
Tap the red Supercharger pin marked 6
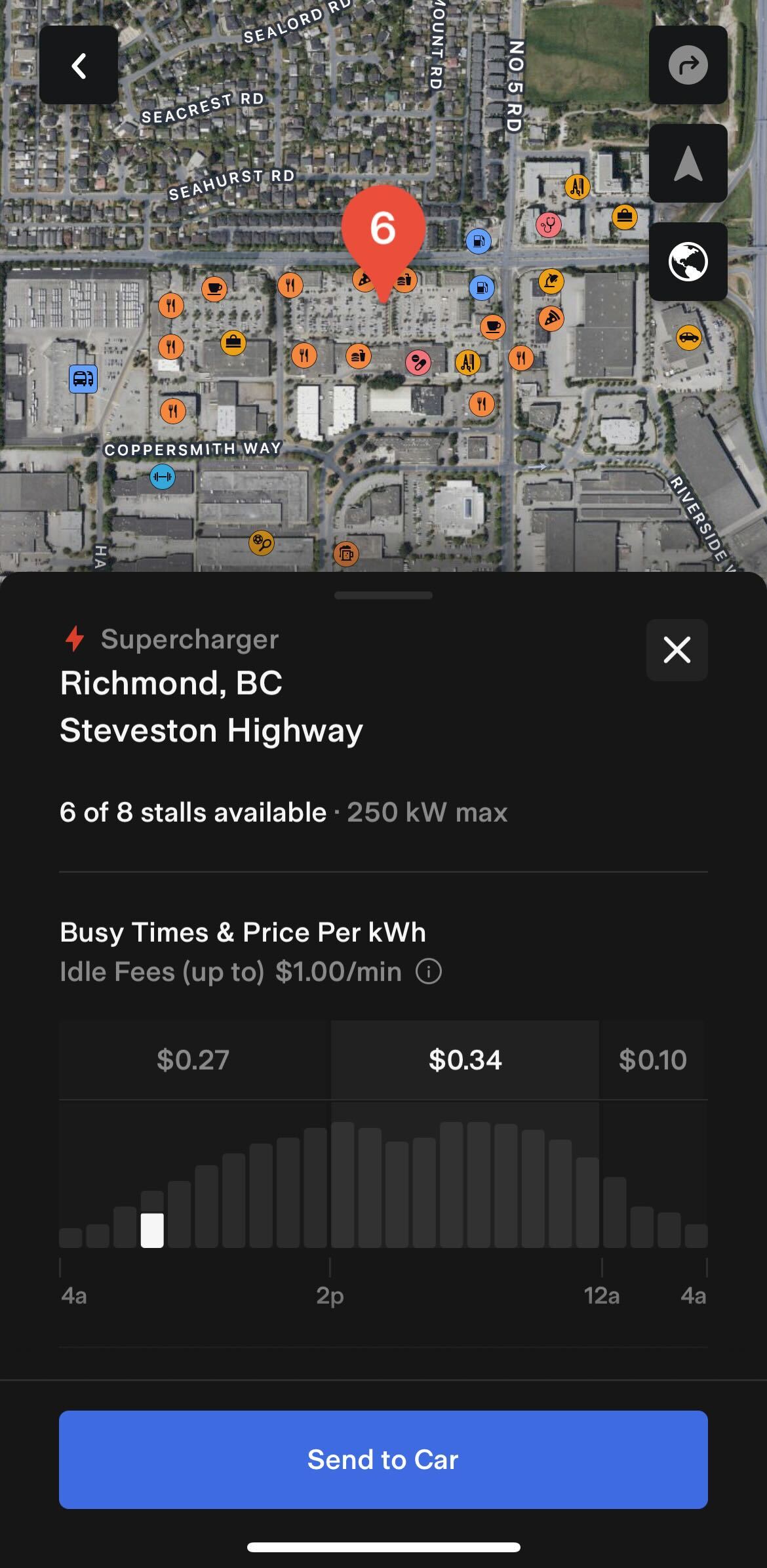(x=383, y=230)
